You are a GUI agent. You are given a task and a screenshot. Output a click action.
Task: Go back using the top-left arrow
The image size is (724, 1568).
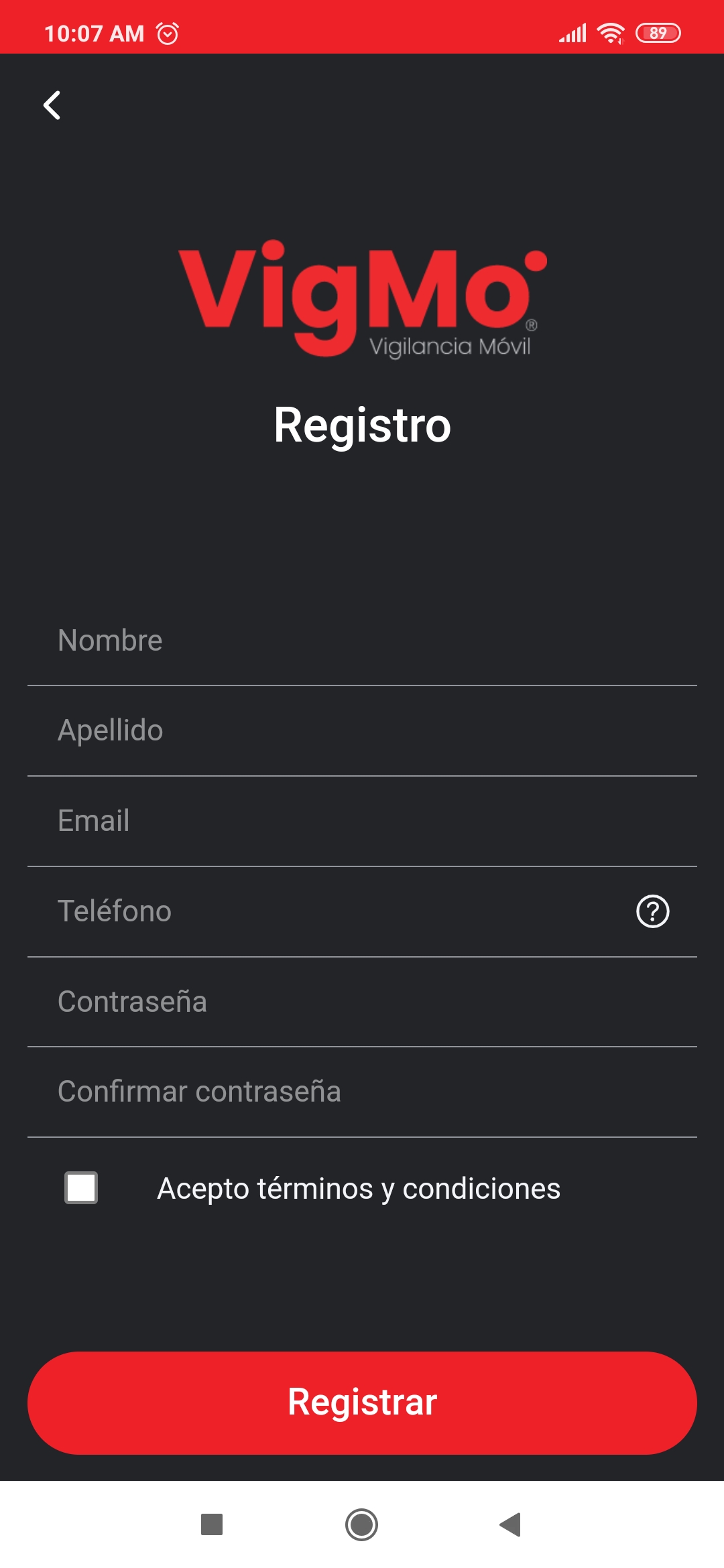52,105
